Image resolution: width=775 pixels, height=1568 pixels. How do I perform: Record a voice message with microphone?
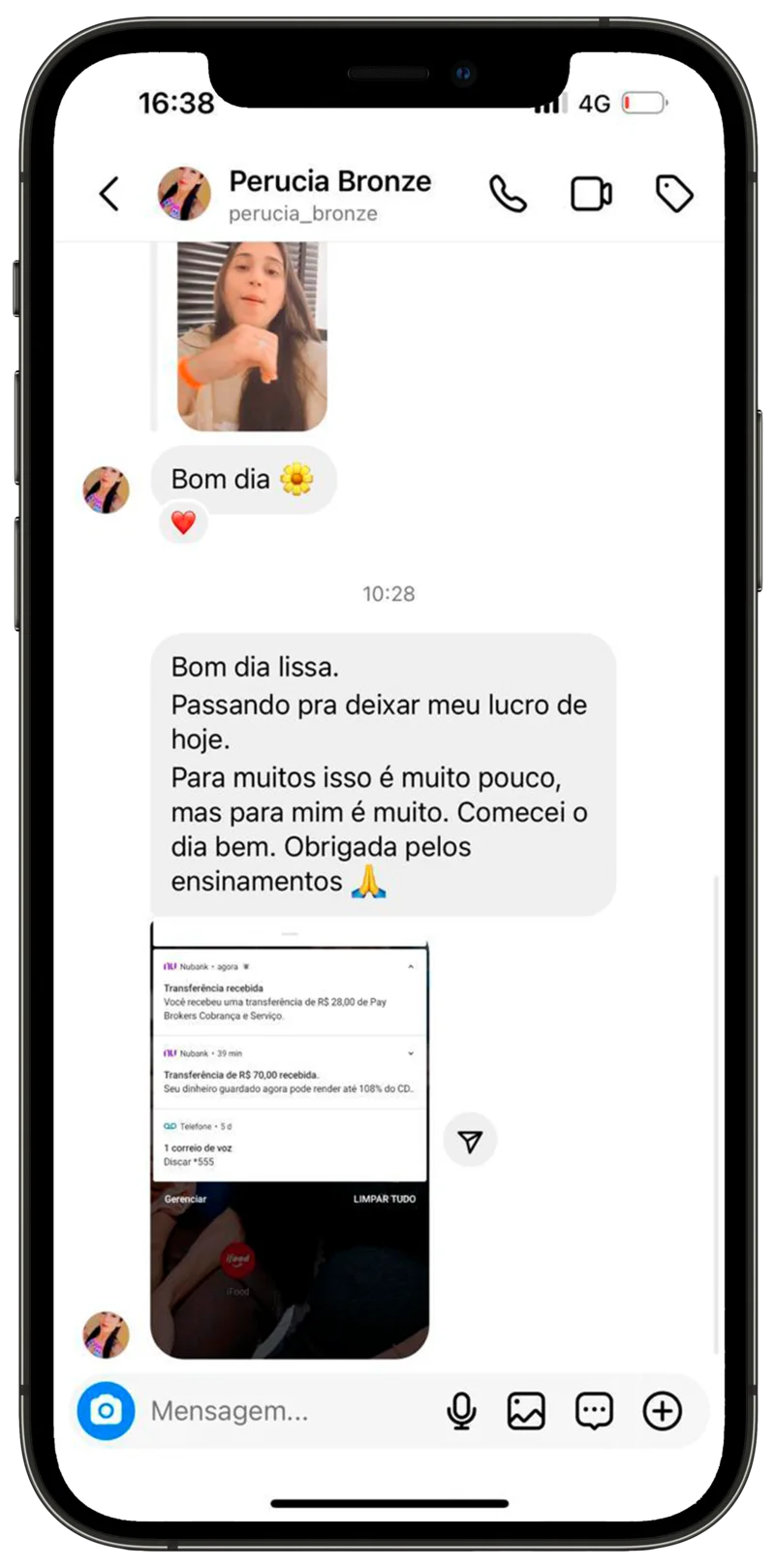pos(461,1411)
